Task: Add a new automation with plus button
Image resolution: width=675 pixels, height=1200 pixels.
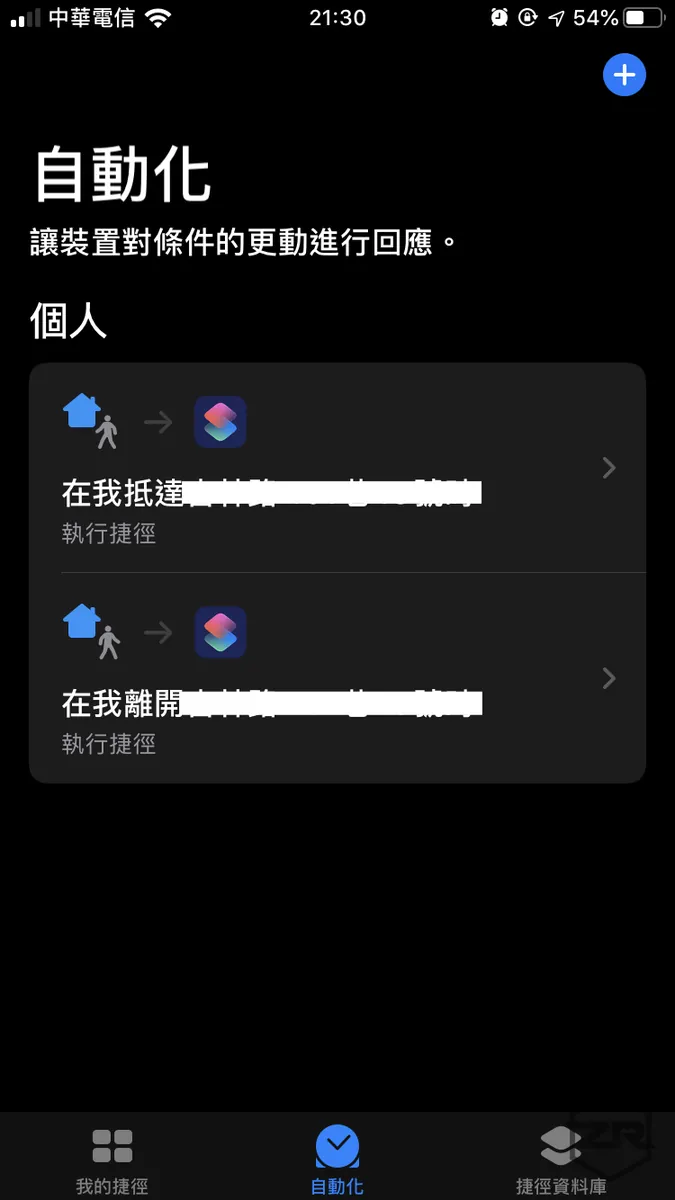Action: pyautogui.click(x=624, y=75)
